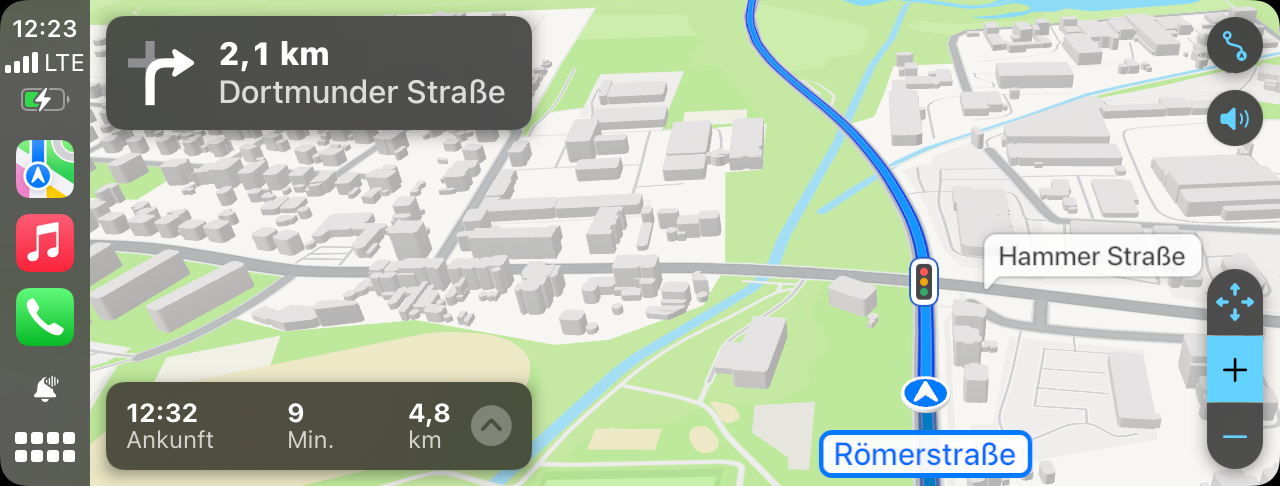Screen dimensions: 1280x486
Task: Open the route overview button
Action: click(1235, 46)
